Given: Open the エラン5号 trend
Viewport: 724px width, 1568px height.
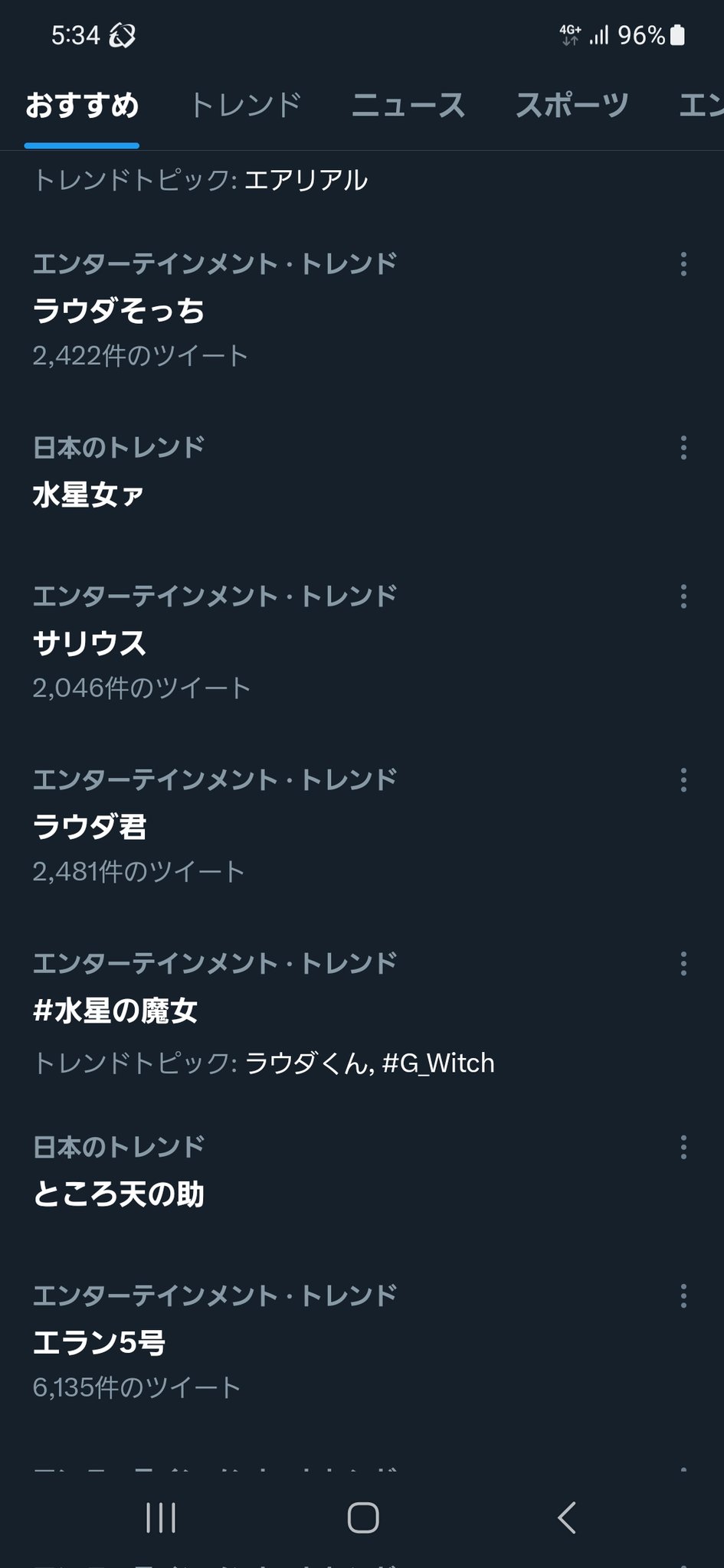Looking at the screenshot, I should pos(99,1342).
